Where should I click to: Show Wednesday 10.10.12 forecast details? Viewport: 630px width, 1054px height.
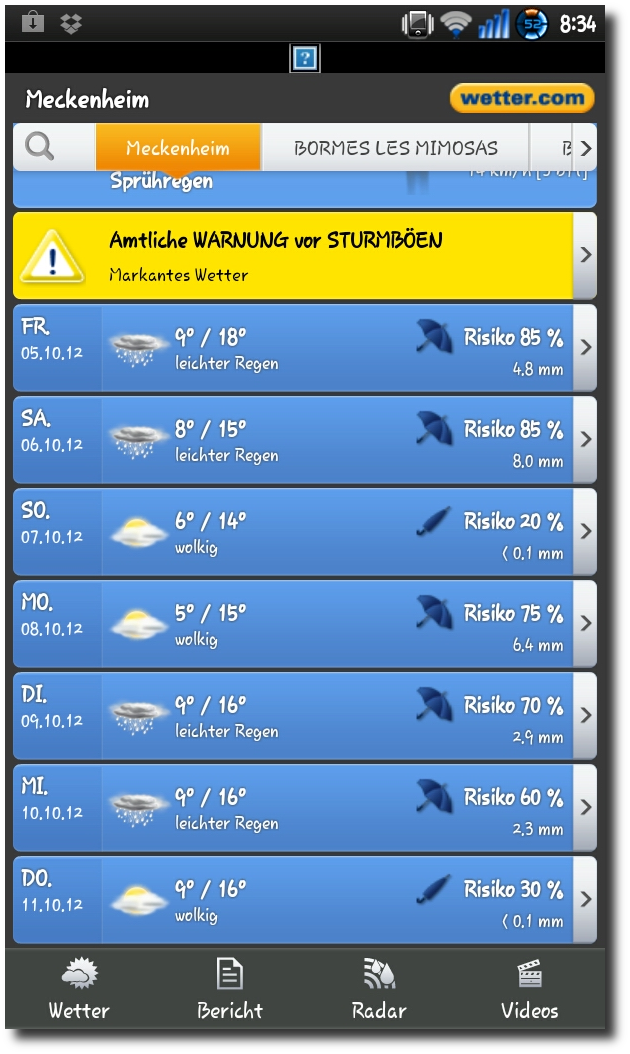pyautogui.click(x=305, y=808)
